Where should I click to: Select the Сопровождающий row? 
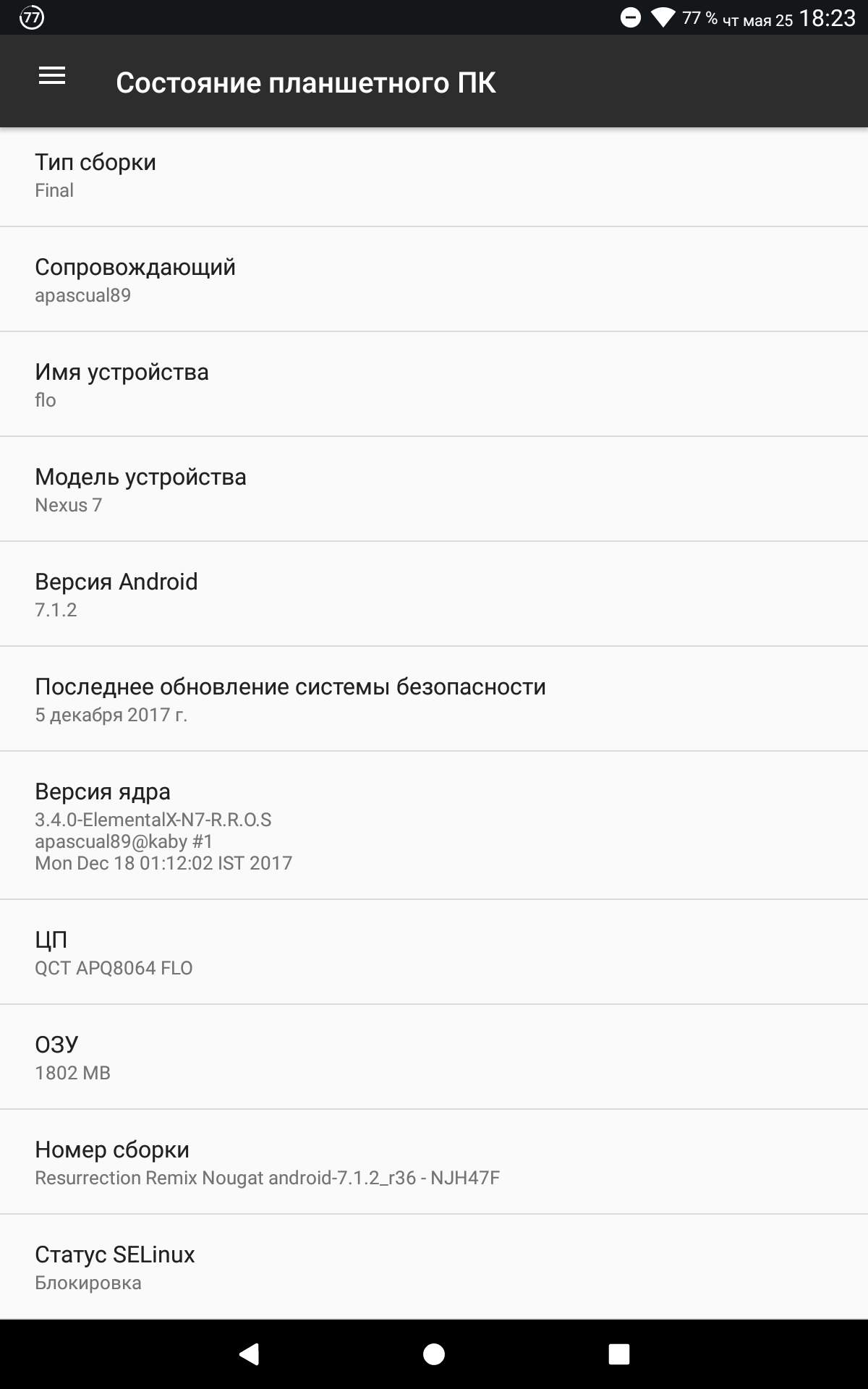434,279
